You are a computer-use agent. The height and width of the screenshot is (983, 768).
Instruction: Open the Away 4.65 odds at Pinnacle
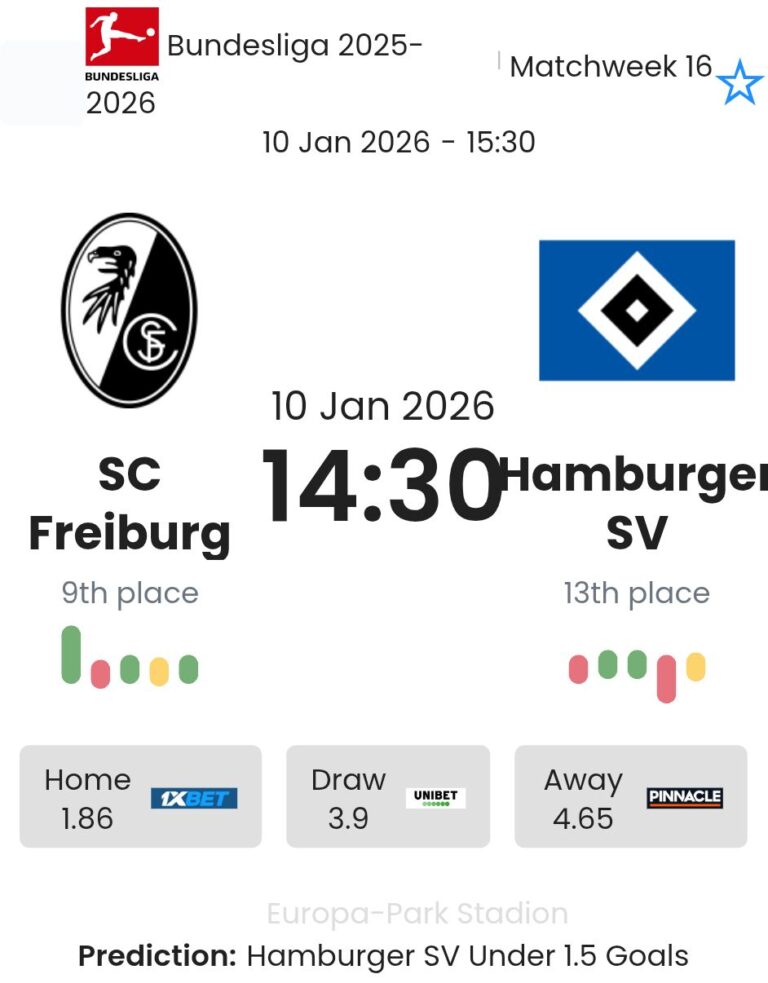click(x=630, y=797)
